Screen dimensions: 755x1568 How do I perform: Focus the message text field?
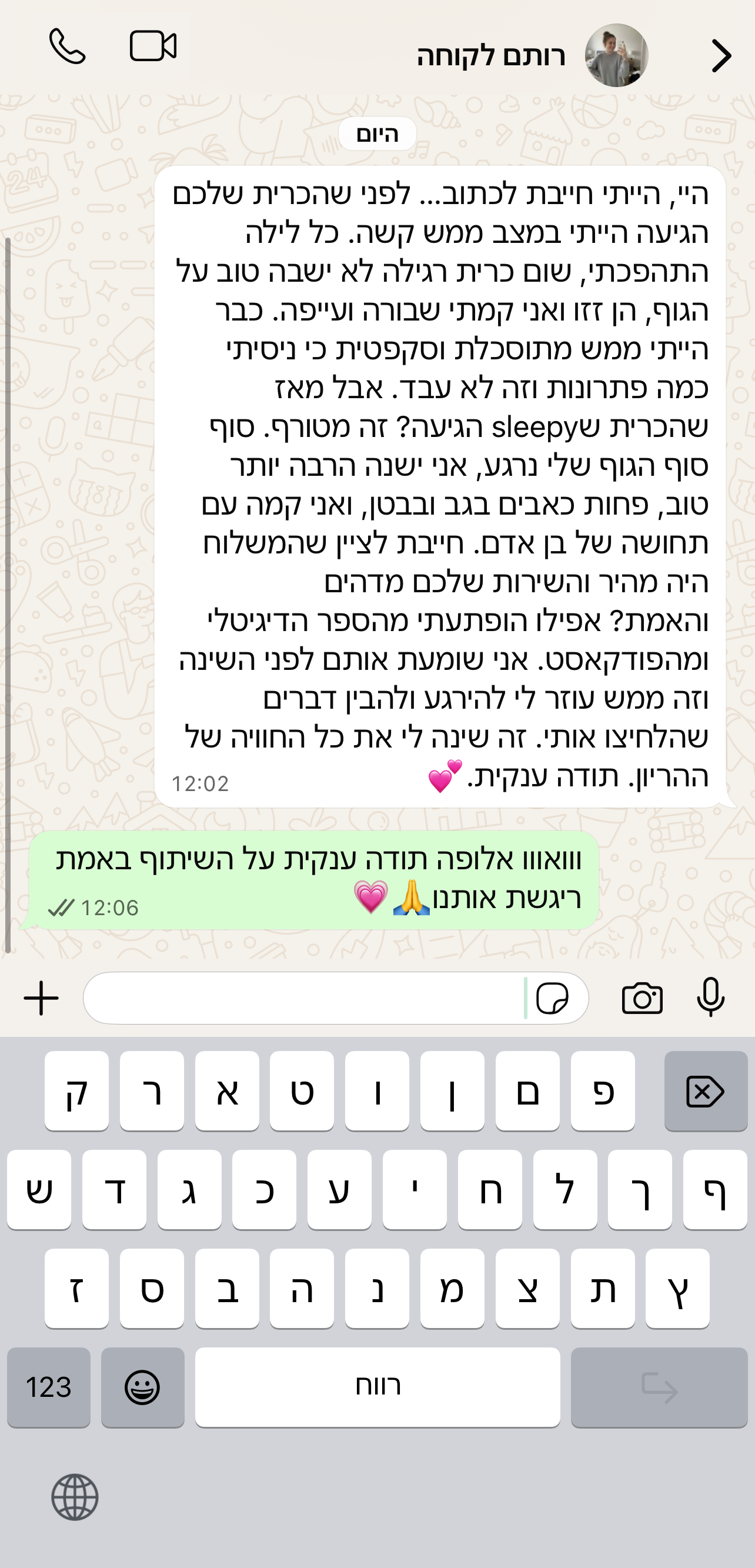[304, 998]
